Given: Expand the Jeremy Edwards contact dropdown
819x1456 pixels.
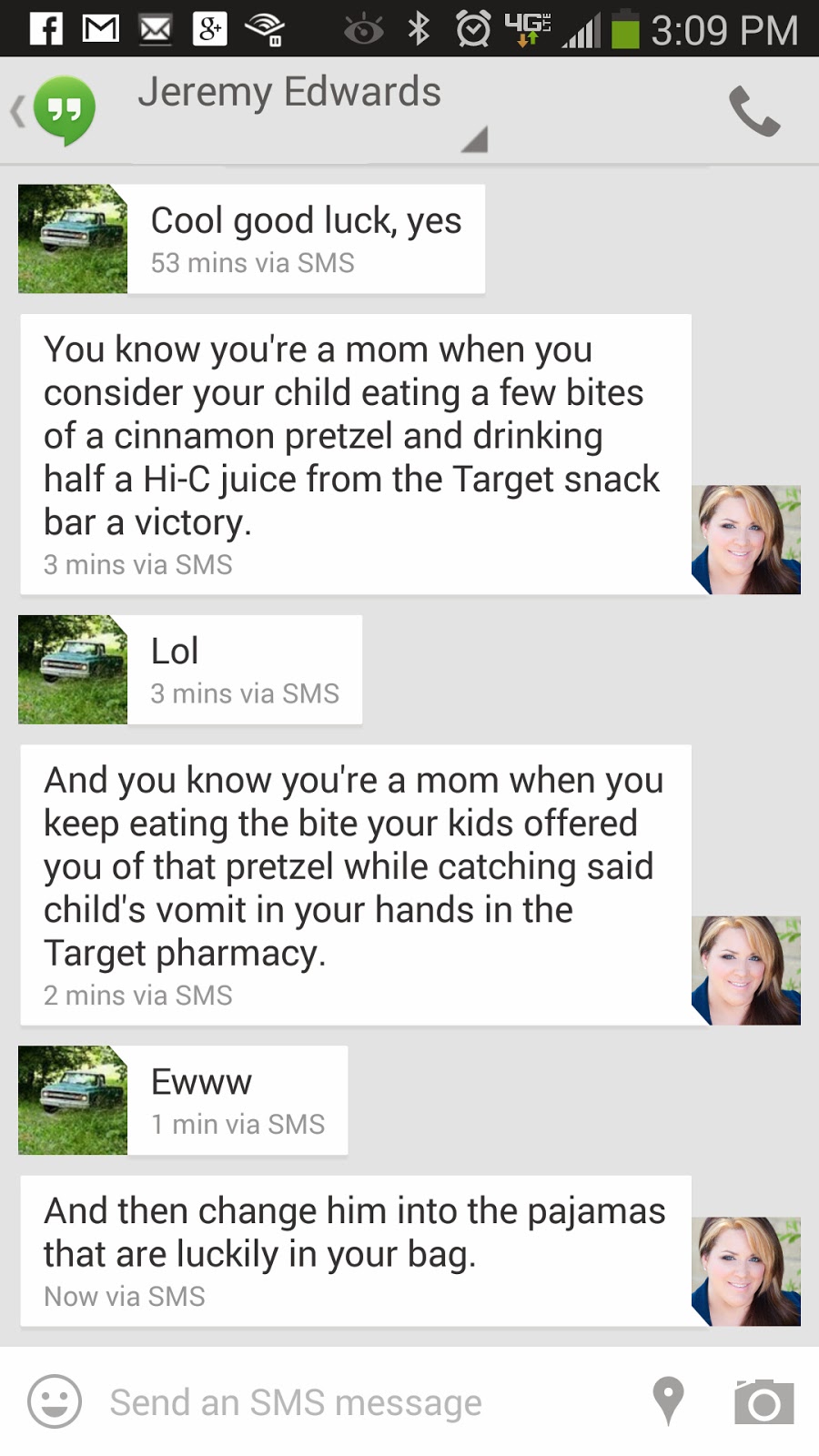Looking at the screenshot, I should coord(473,139).
